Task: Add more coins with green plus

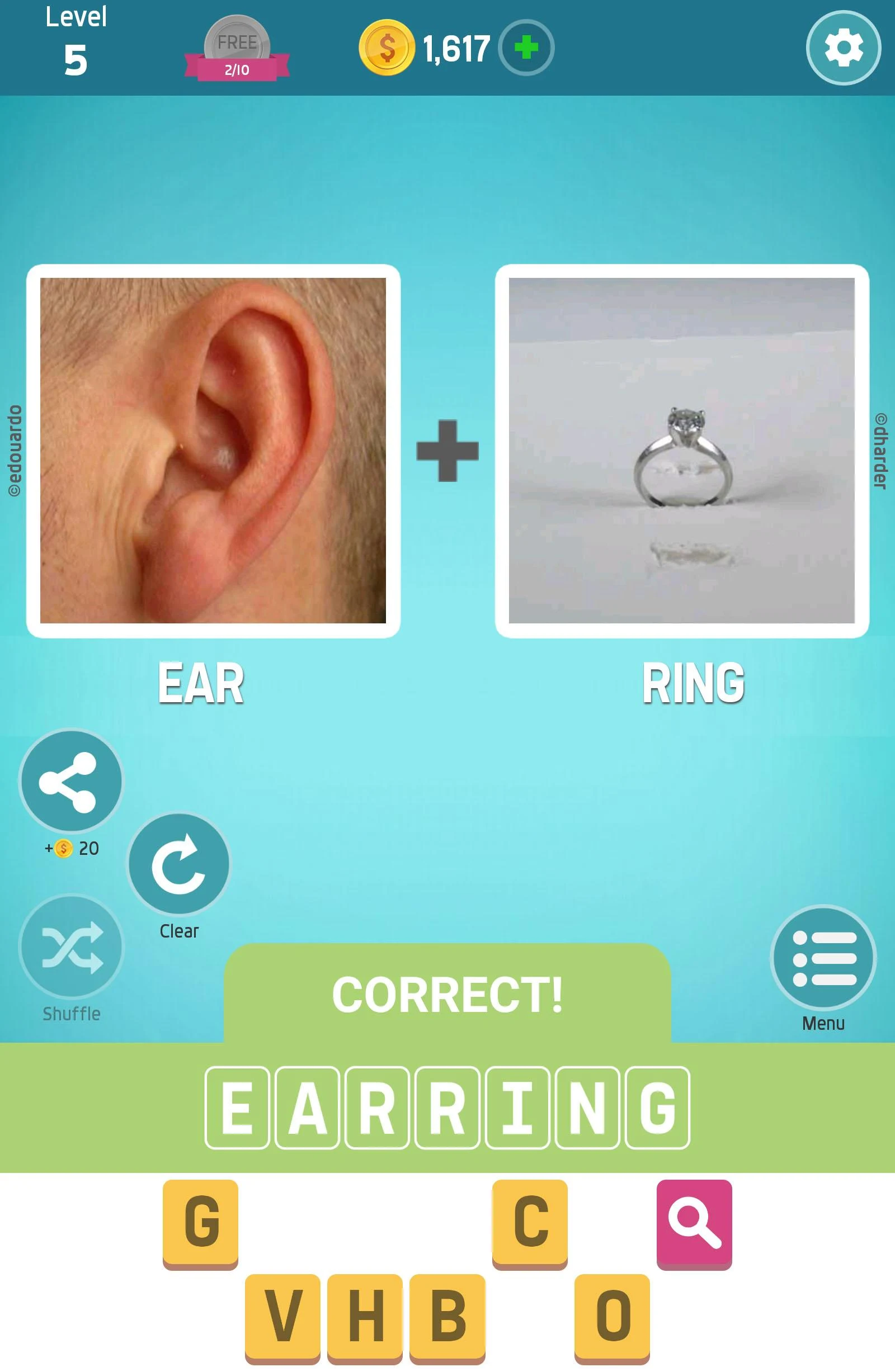Action: (x=526, y=48)
